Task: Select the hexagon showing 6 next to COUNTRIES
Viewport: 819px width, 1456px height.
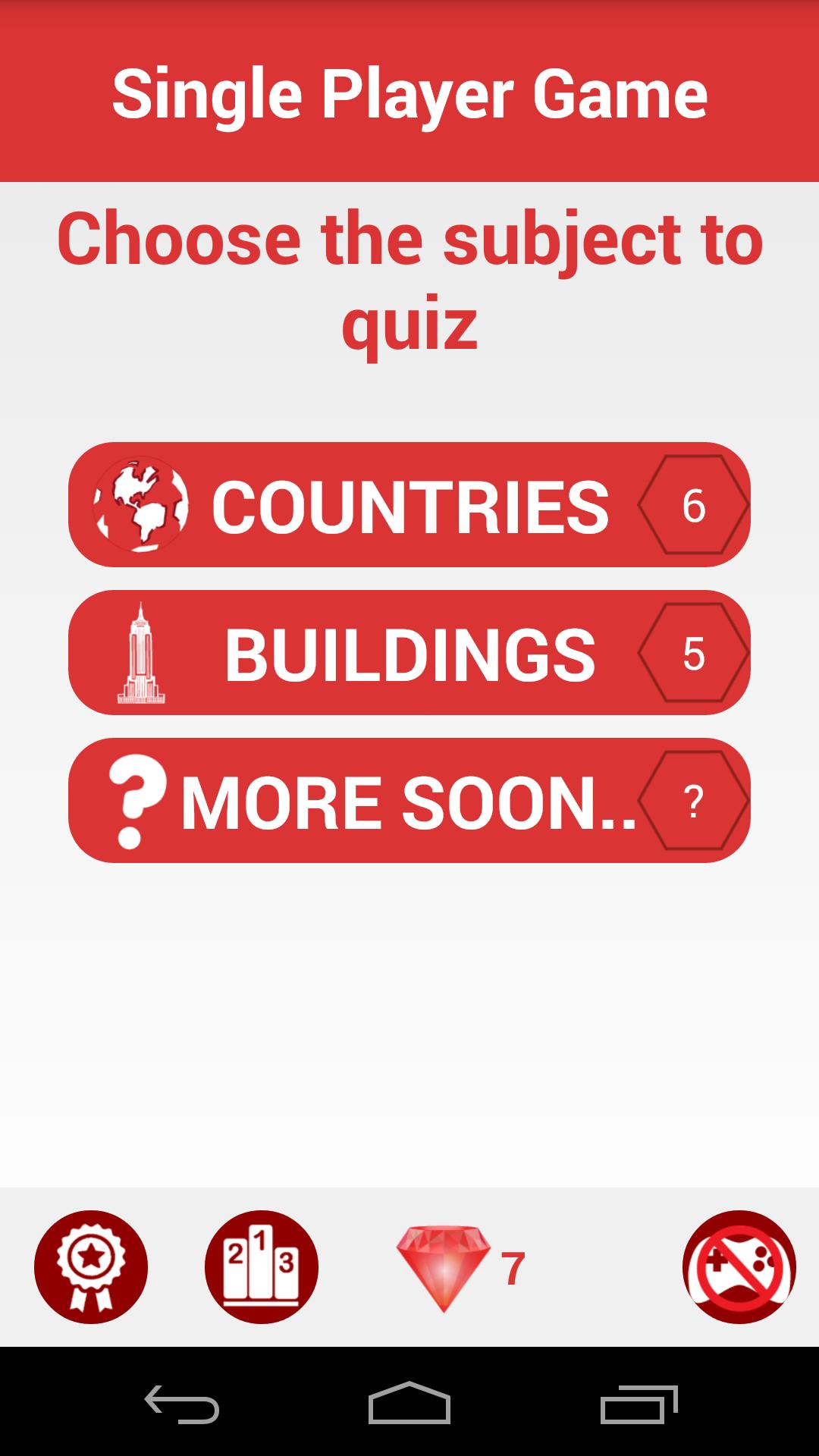Action: pos(692,504)
